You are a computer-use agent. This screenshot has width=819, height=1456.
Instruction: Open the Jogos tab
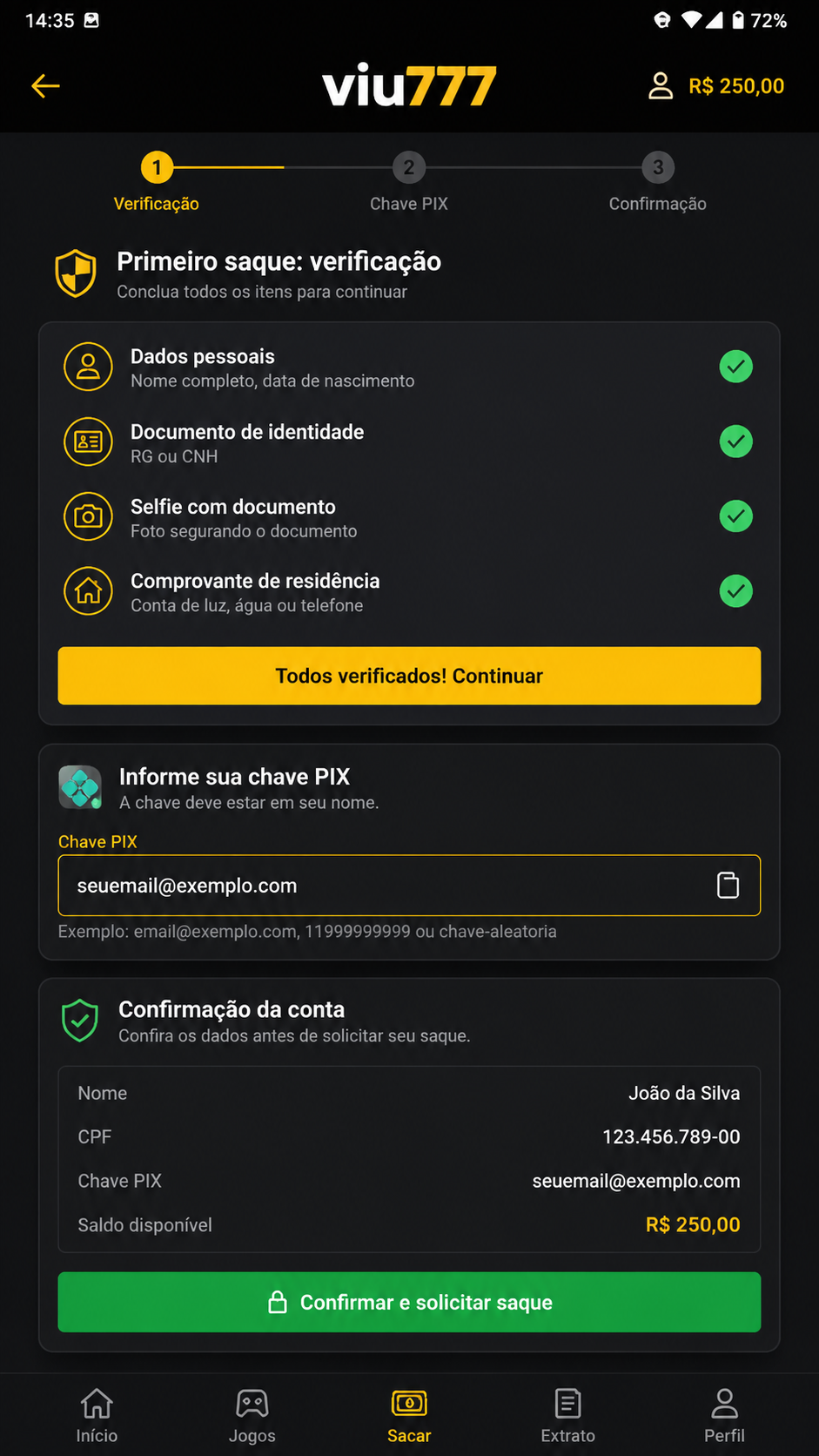pyautogui.click(x=252, y=1415)
